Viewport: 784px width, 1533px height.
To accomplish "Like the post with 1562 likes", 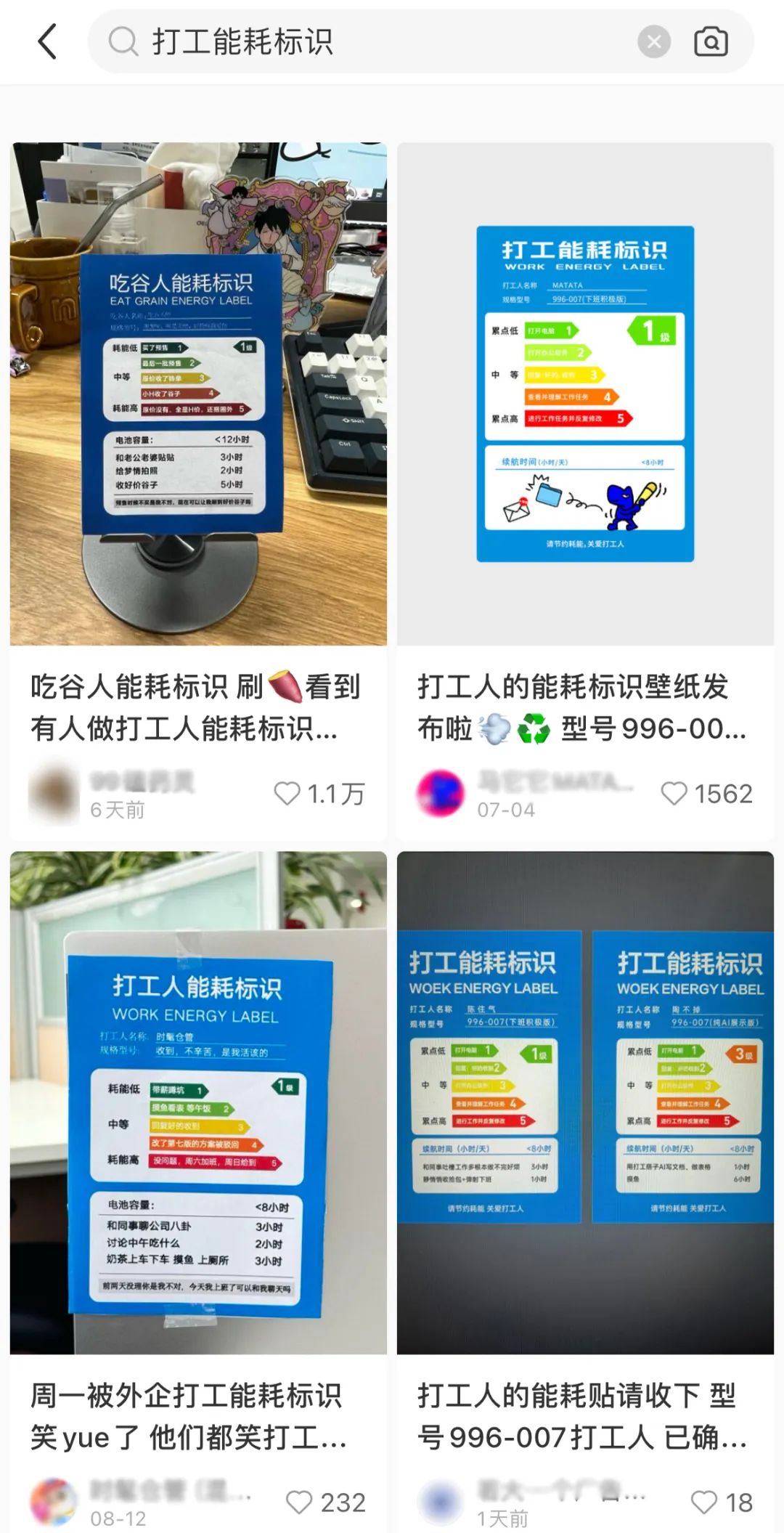I will pyautogui.click(x=674, y=793).
